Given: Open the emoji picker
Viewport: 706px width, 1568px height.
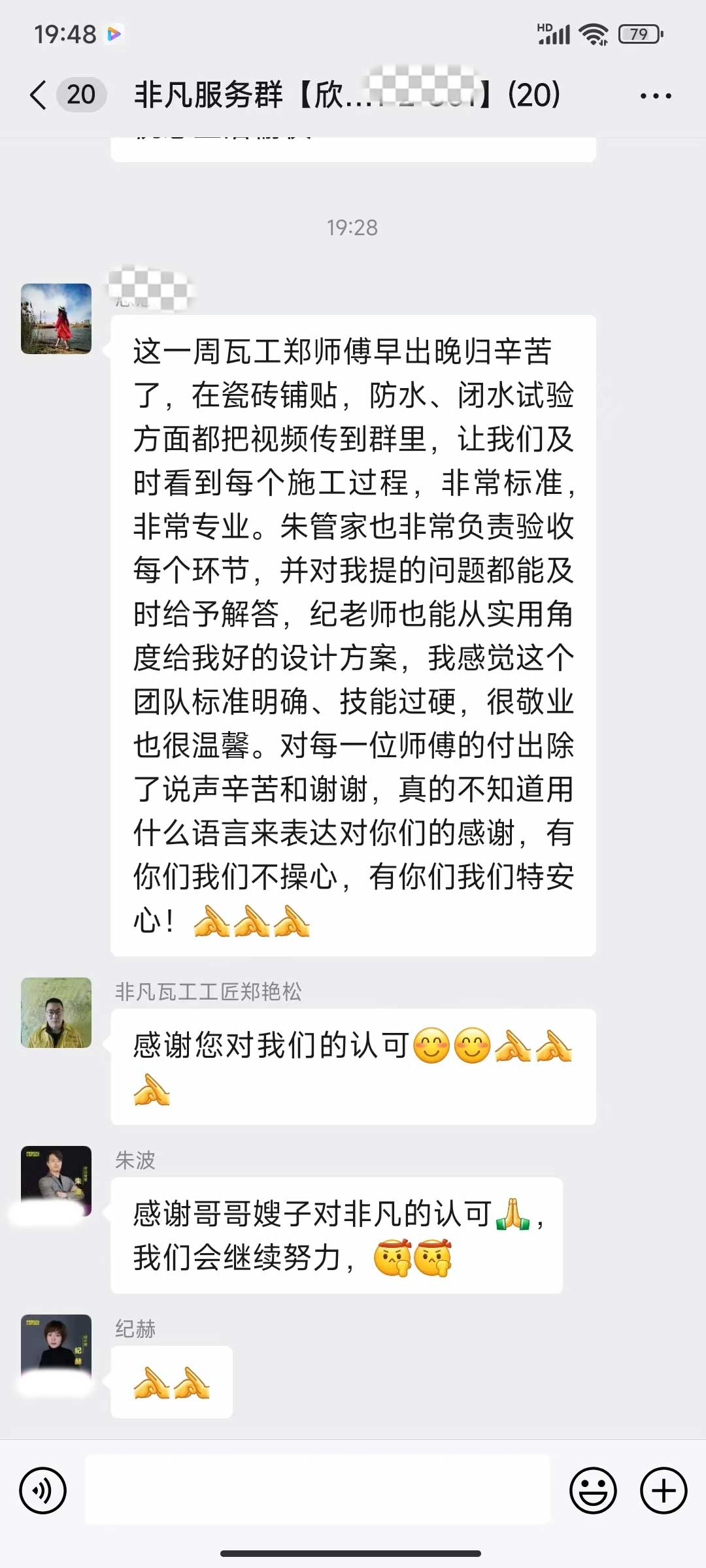Looking at the screenshot, I should (593, 1491).
